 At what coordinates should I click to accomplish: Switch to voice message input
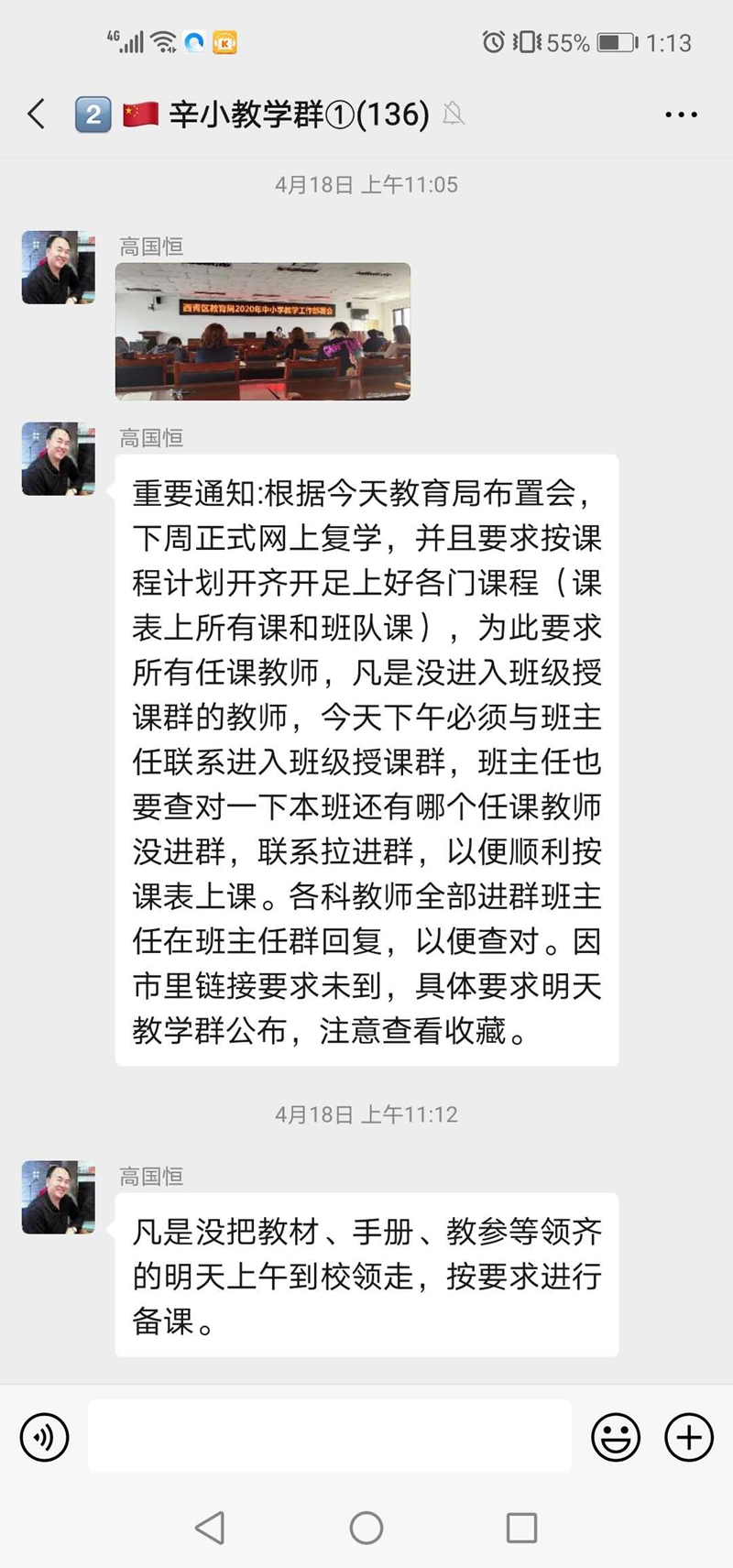tap(44, 1436)
